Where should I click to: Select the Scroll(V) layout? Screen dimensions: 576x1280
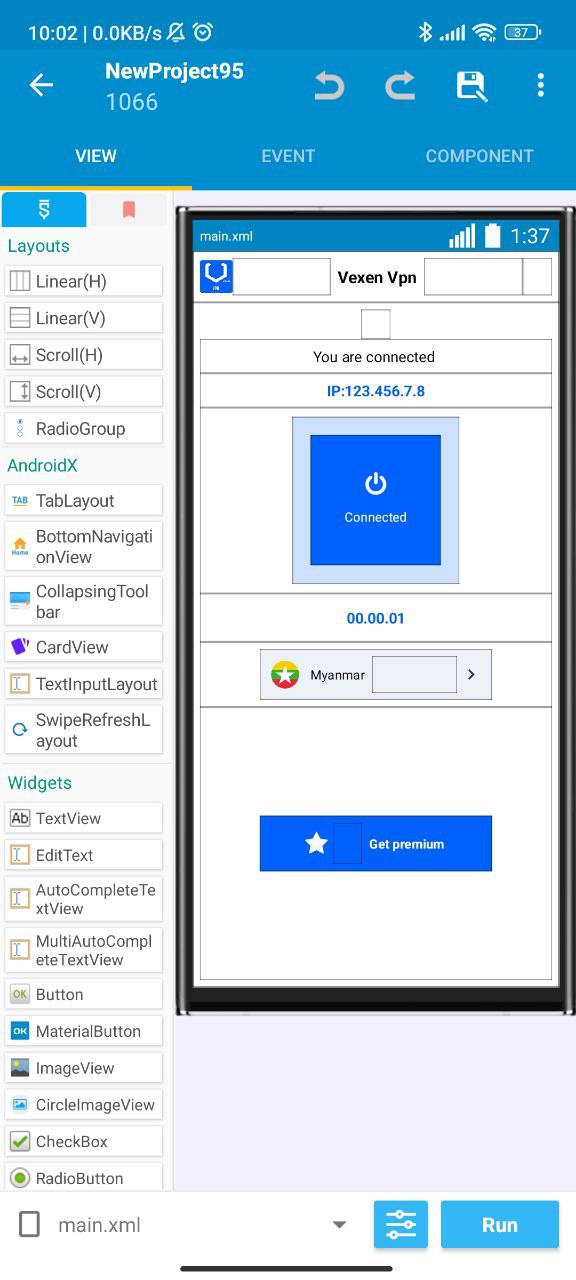point(84,391)
